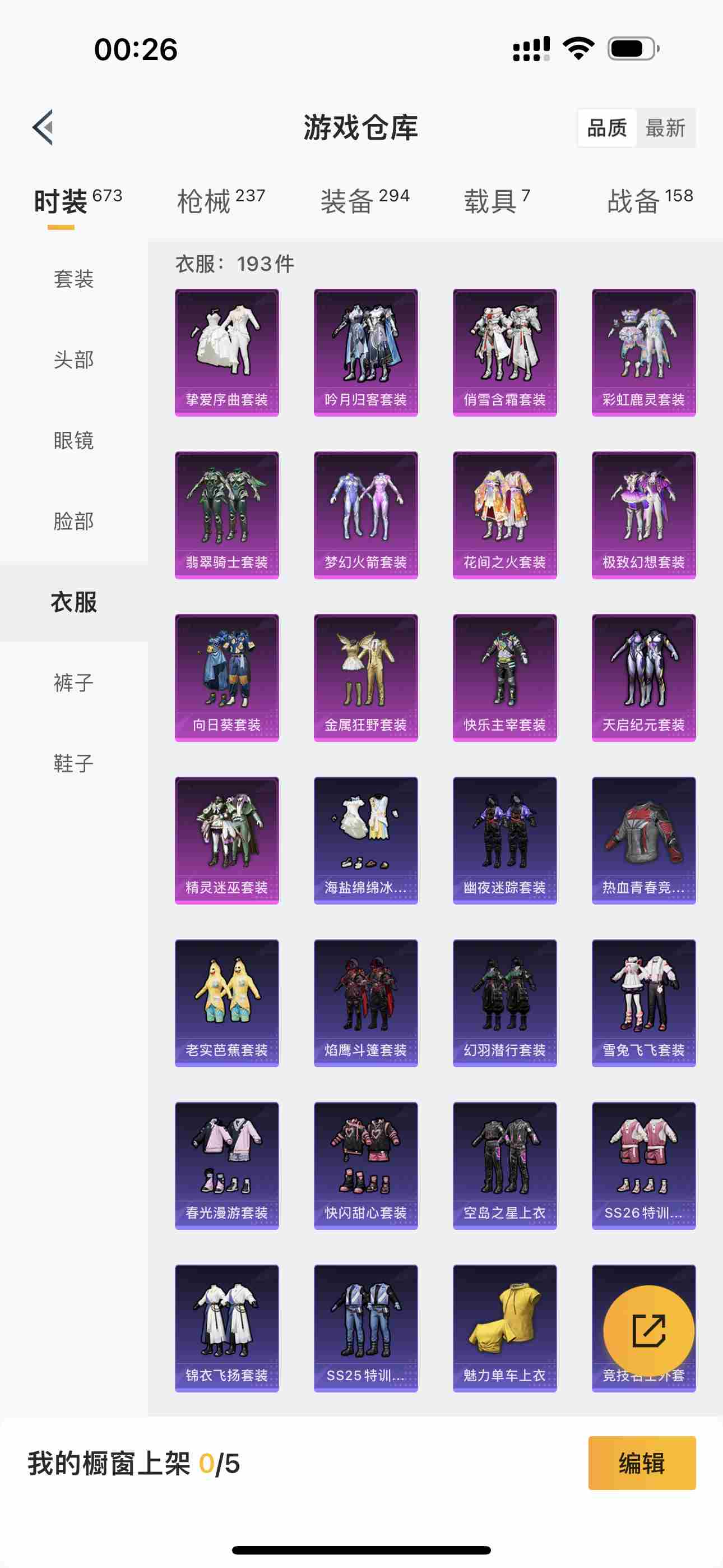The width and height of the screenshot is (723, 1568).
Task: Switch to 战备 tab
Action: pyautogui.click(x=650, y=200)
